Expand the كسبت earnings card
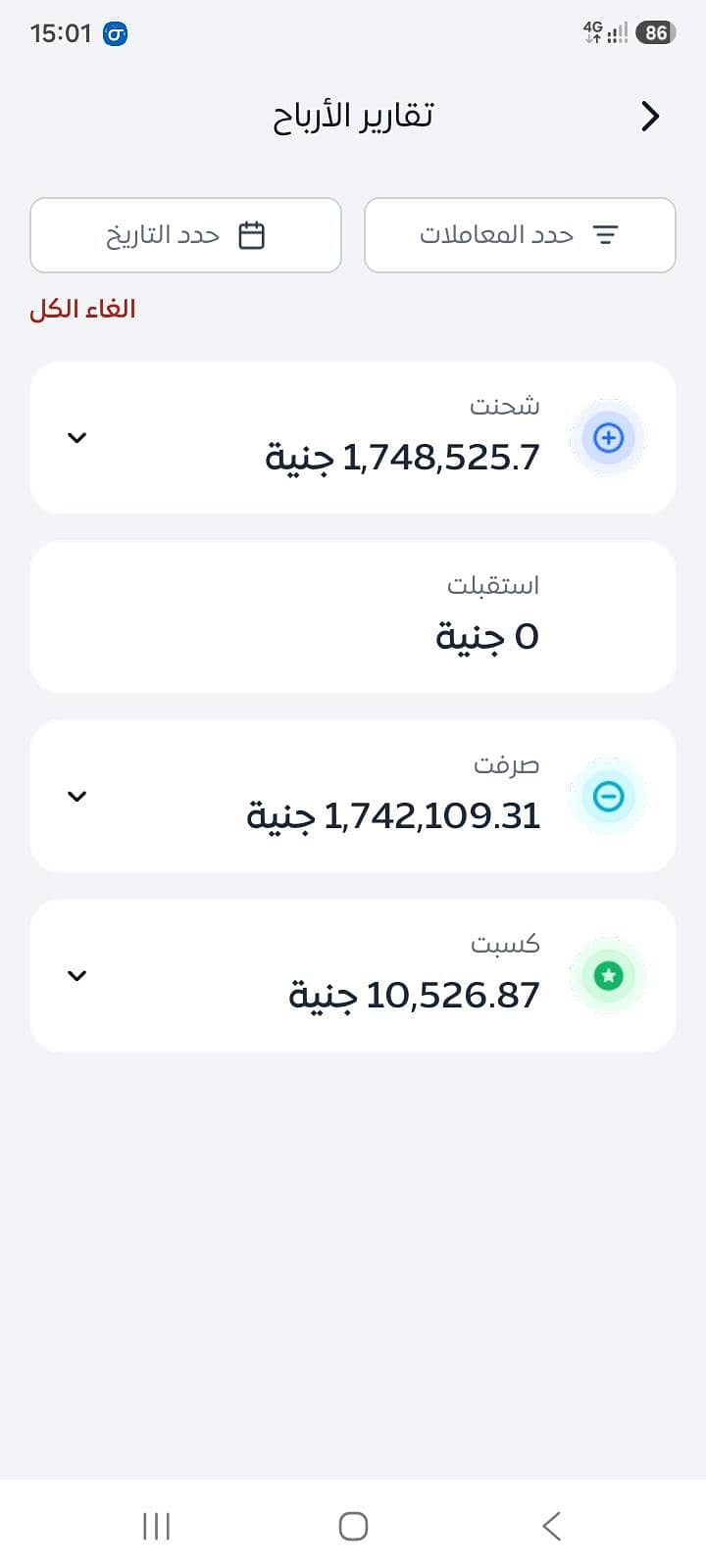This screenshot has width=706, height=1568. point(77,975)
